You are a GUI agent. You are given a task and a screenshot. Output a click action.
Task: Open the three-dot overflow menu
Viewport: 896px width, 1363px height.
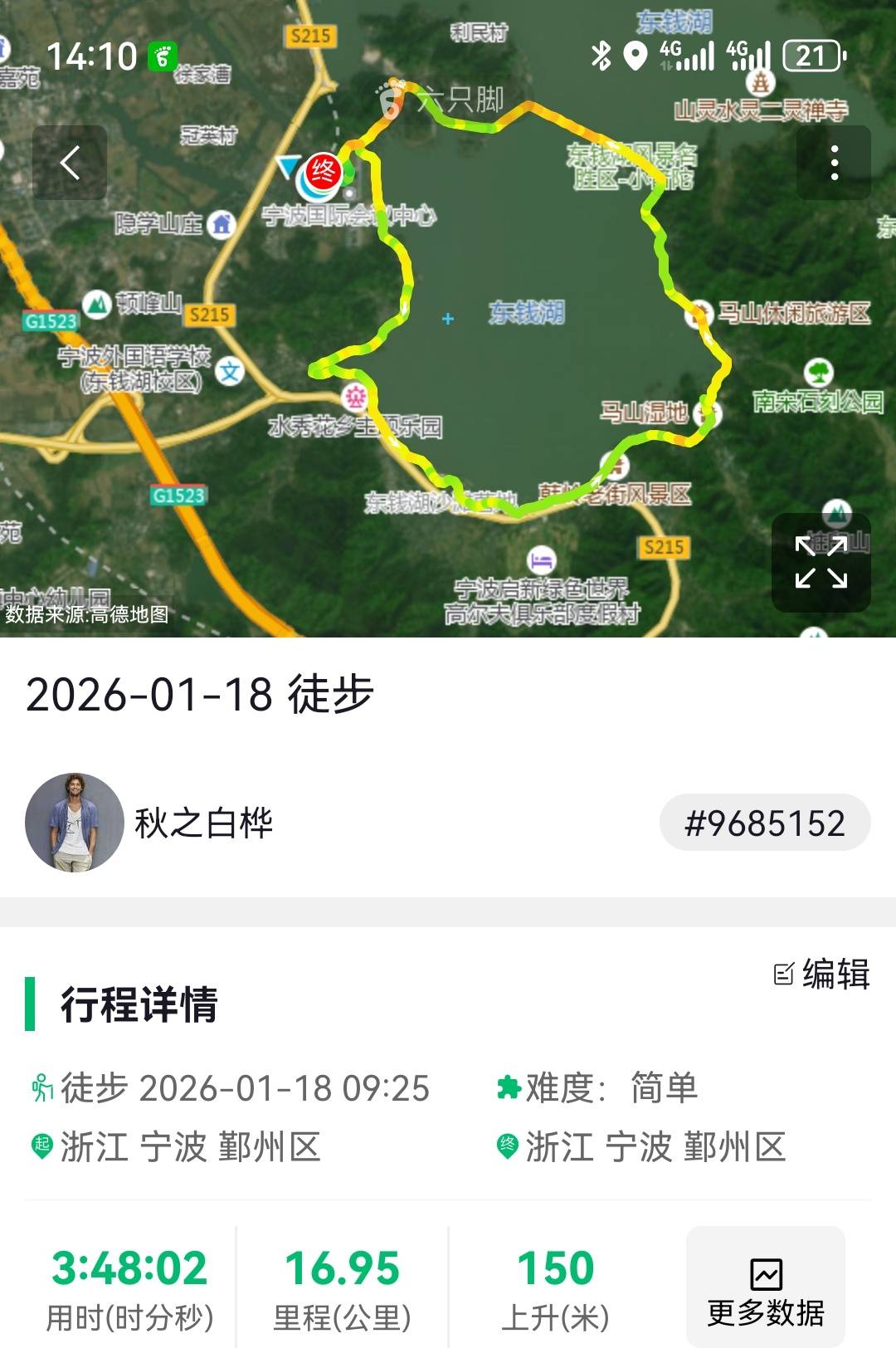coord(833,163)
